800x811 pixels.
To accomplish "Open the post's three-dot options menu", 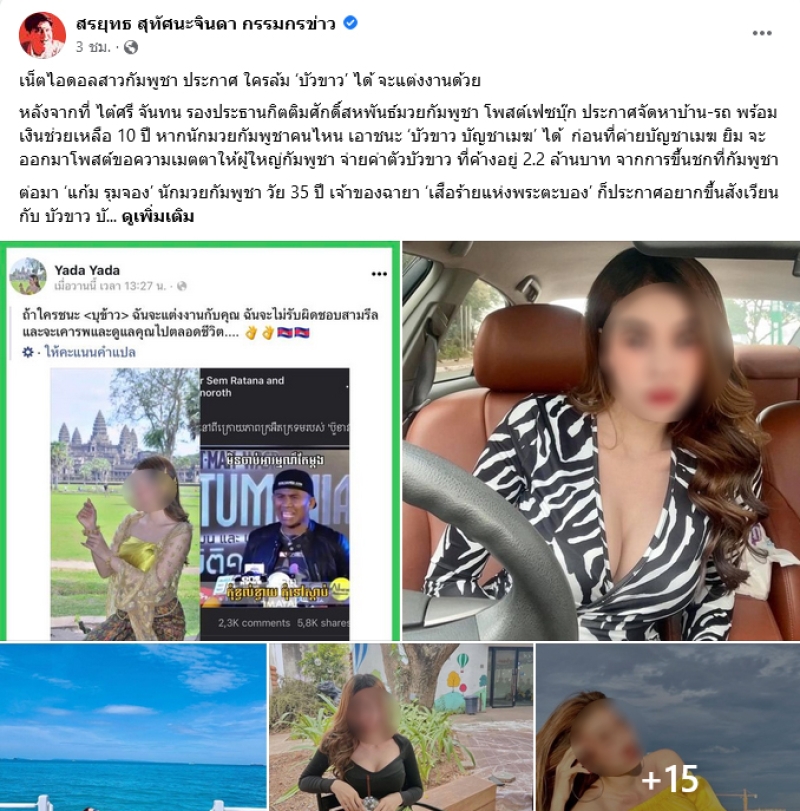I will [762, 33].
